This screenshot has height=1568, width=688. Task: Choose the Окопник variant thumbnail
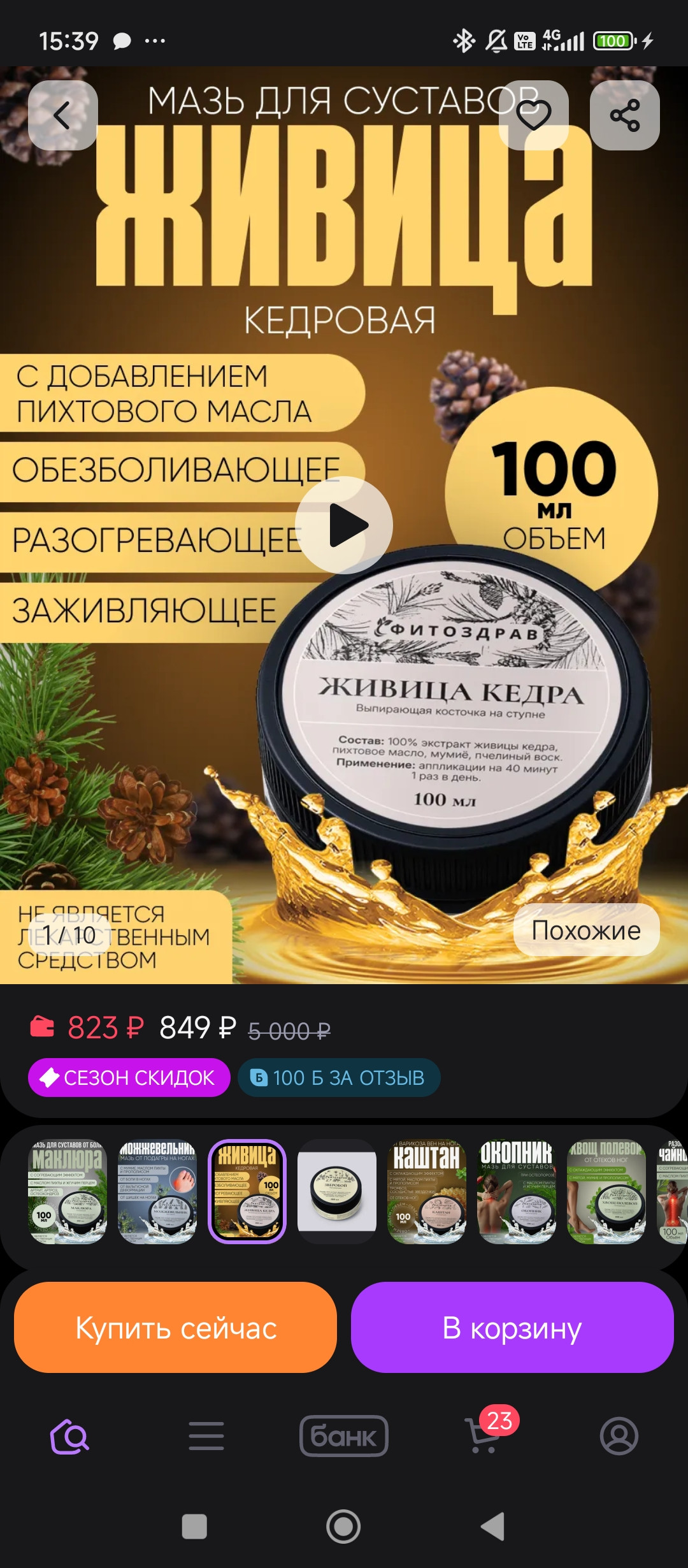(x=517, y=1191)
